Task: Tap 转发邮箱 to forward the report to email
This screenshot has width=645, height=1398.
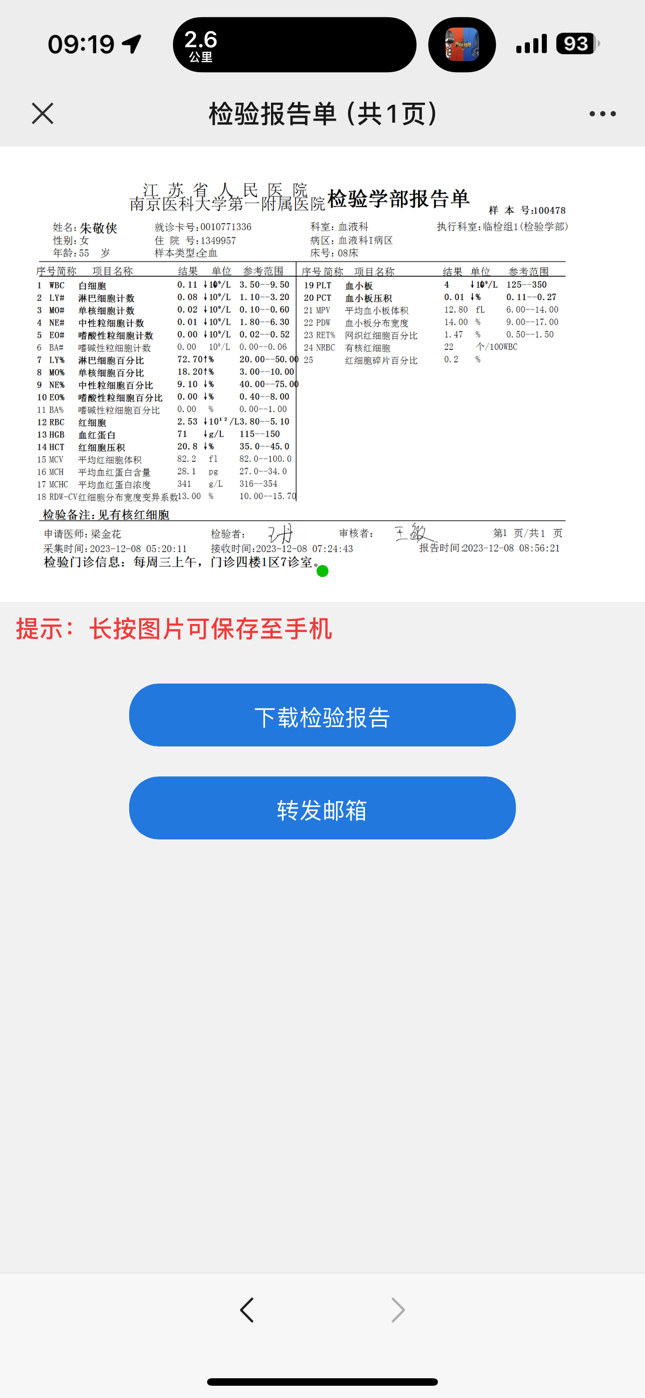Action: (x=322, y=808)
